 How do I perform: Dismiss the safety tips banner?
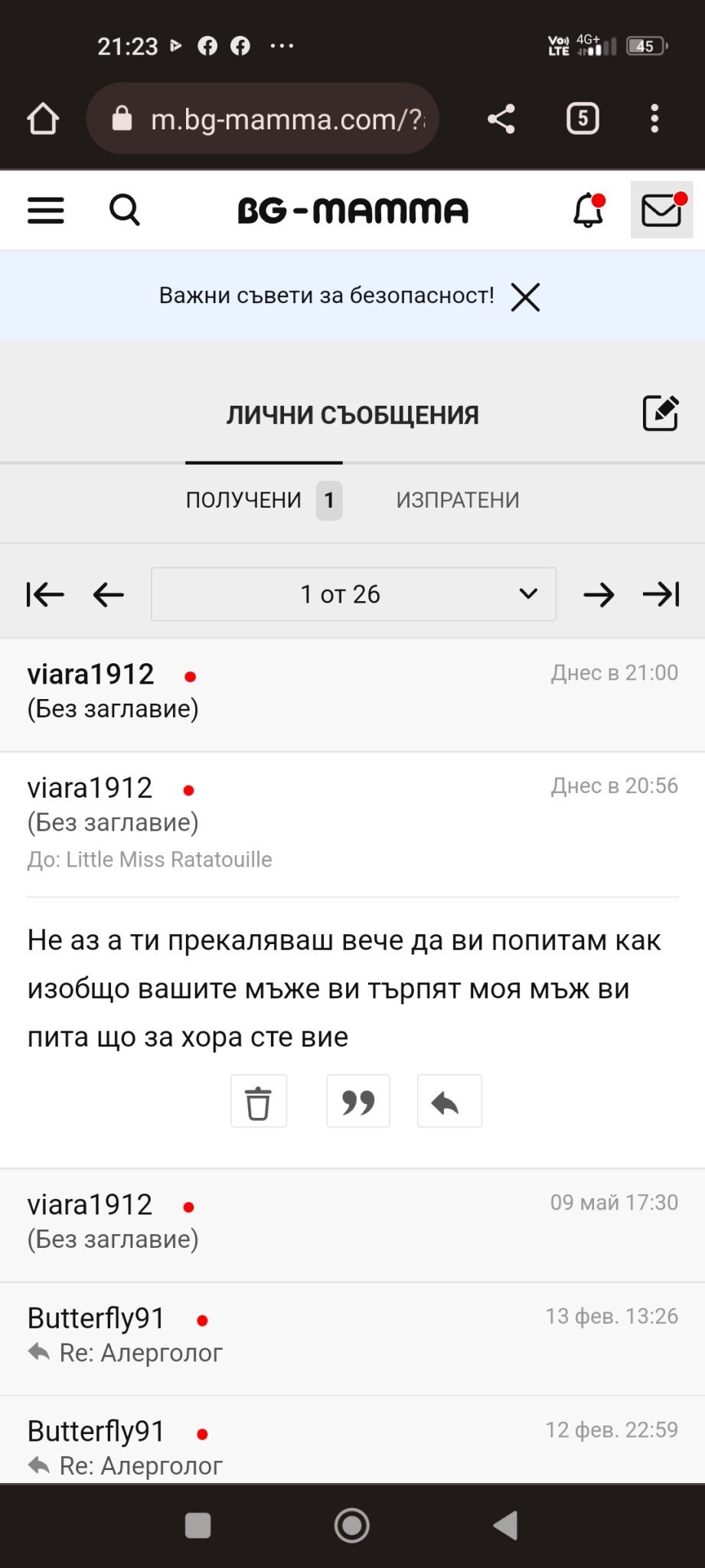[525, 297]
